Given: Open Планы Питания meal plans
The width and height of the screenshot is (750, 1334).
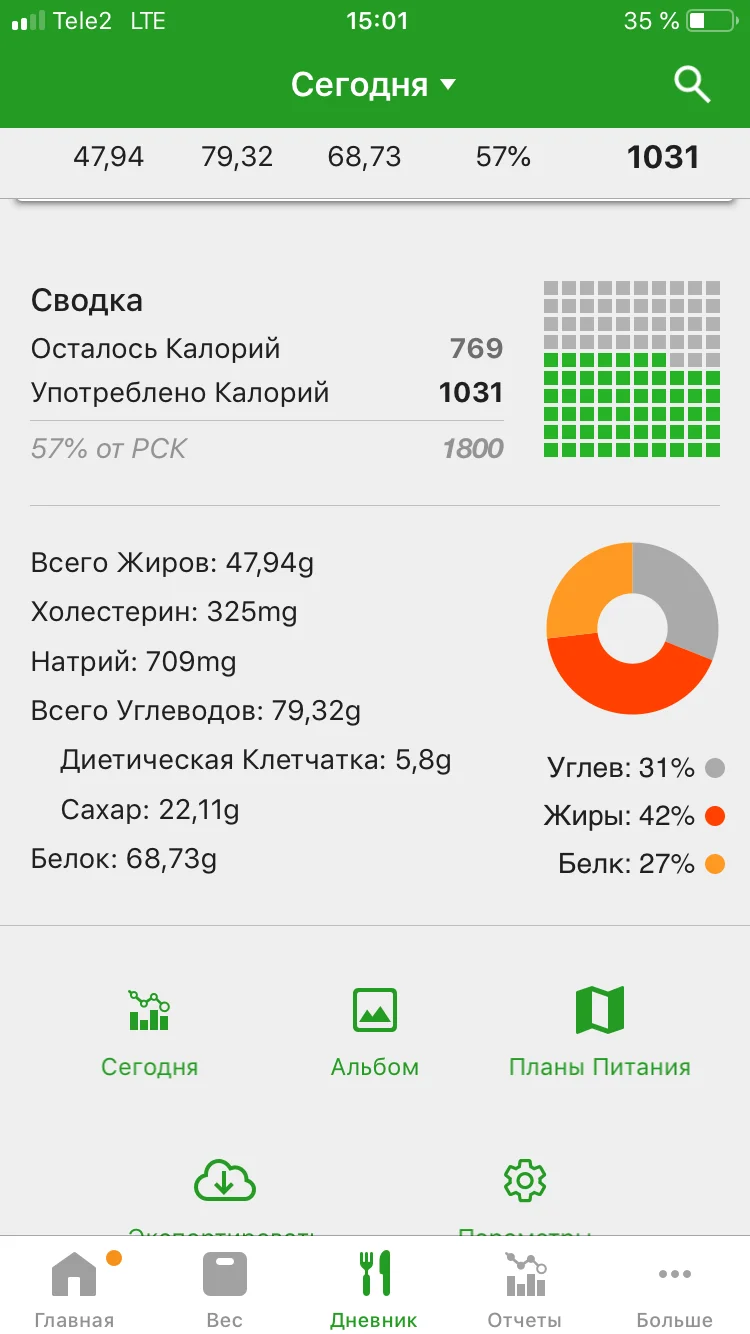Looking at the screenshot, I should tap(600, 1030).
